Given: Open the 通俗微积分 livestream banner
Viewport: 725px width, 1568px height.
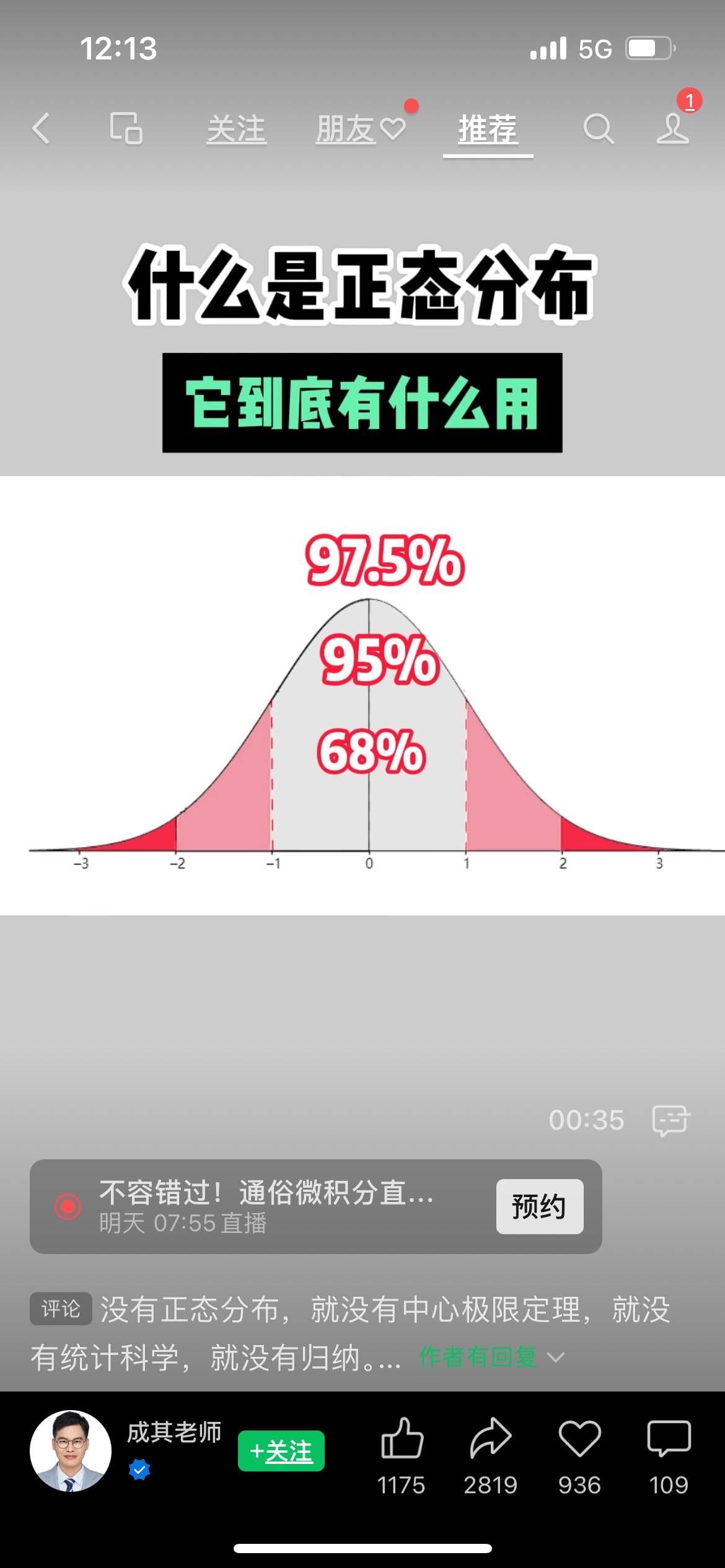Looking at the screenshot, I should tap(266, 1206).
